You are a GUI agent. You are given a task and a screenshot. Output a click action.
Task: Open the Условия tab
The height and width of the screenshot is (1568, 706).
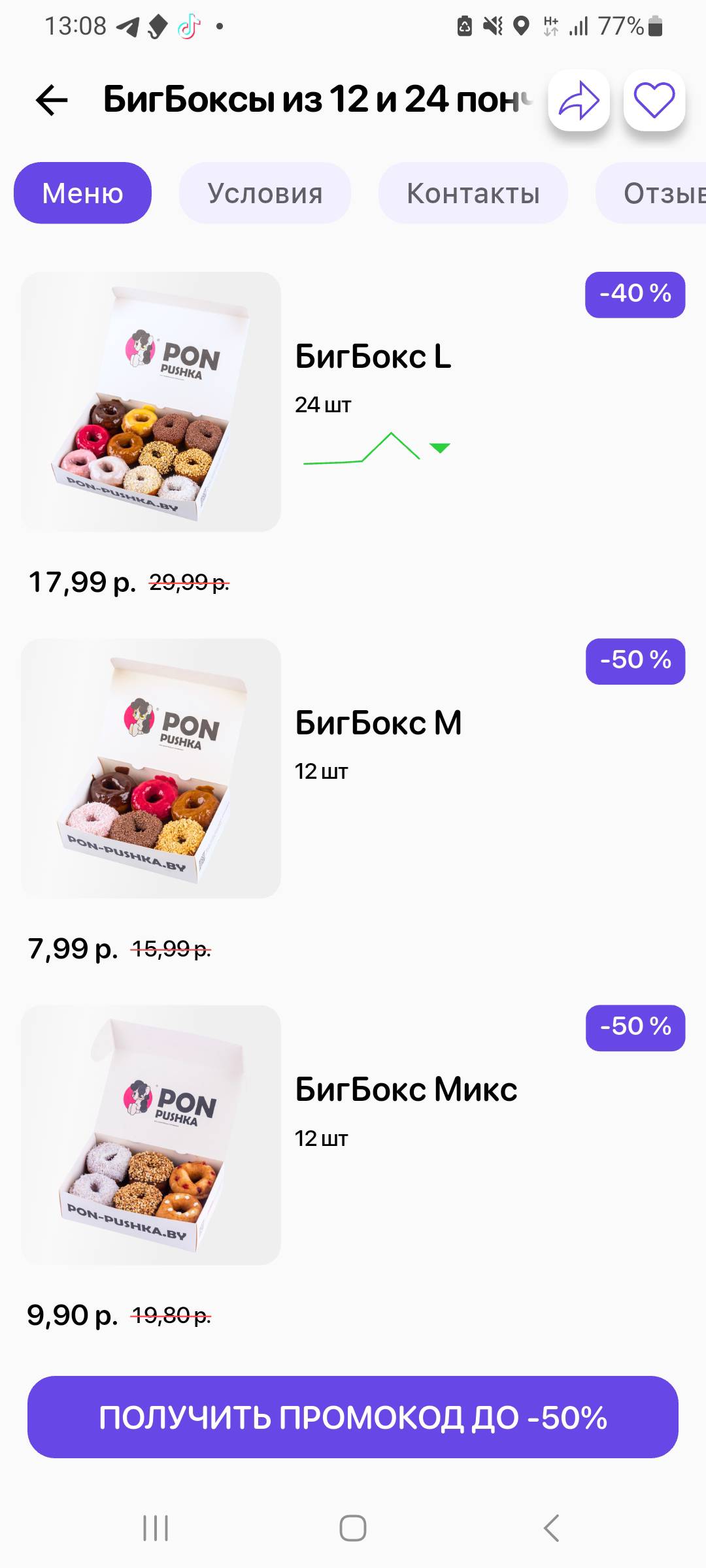point(265,193)
